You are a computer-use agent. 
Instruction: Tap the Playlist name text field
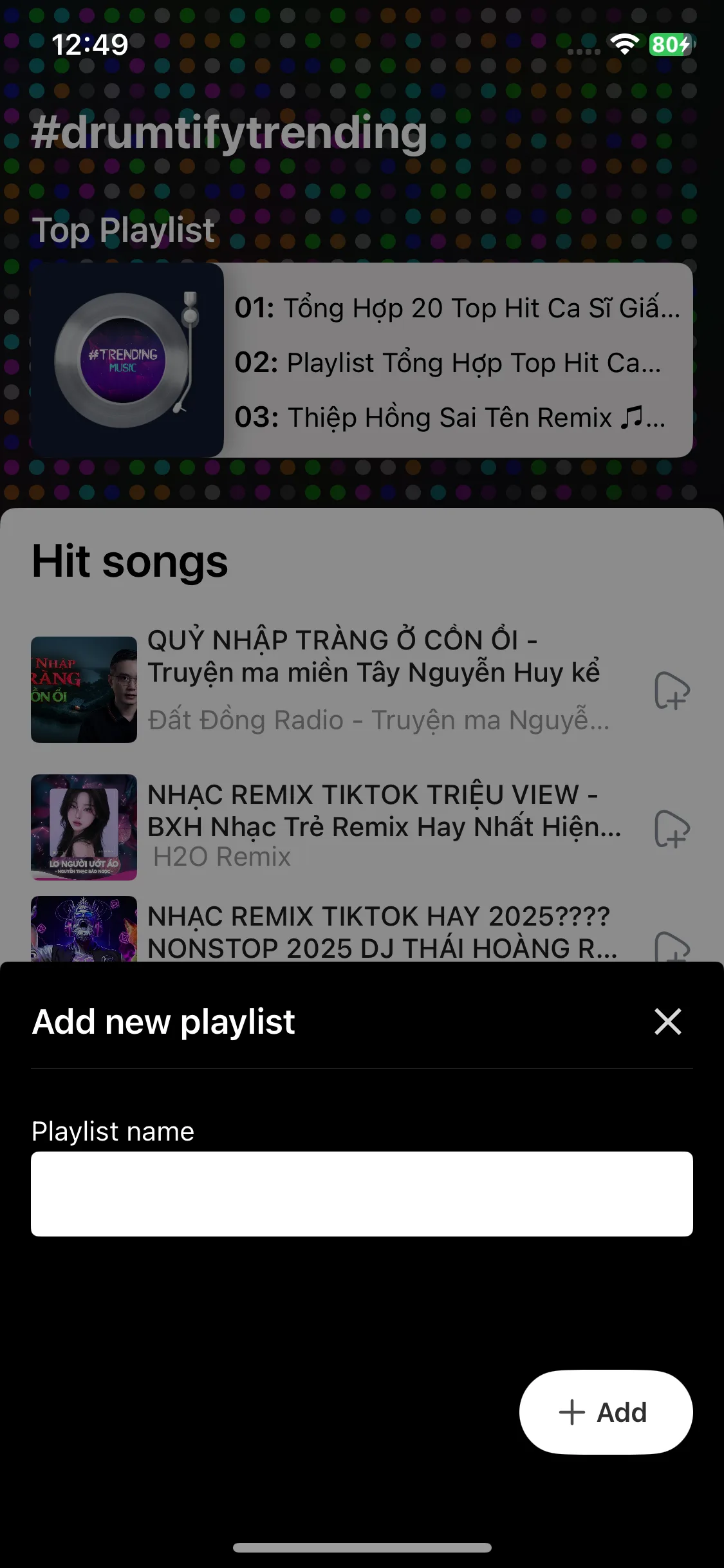pos(362,1193)
